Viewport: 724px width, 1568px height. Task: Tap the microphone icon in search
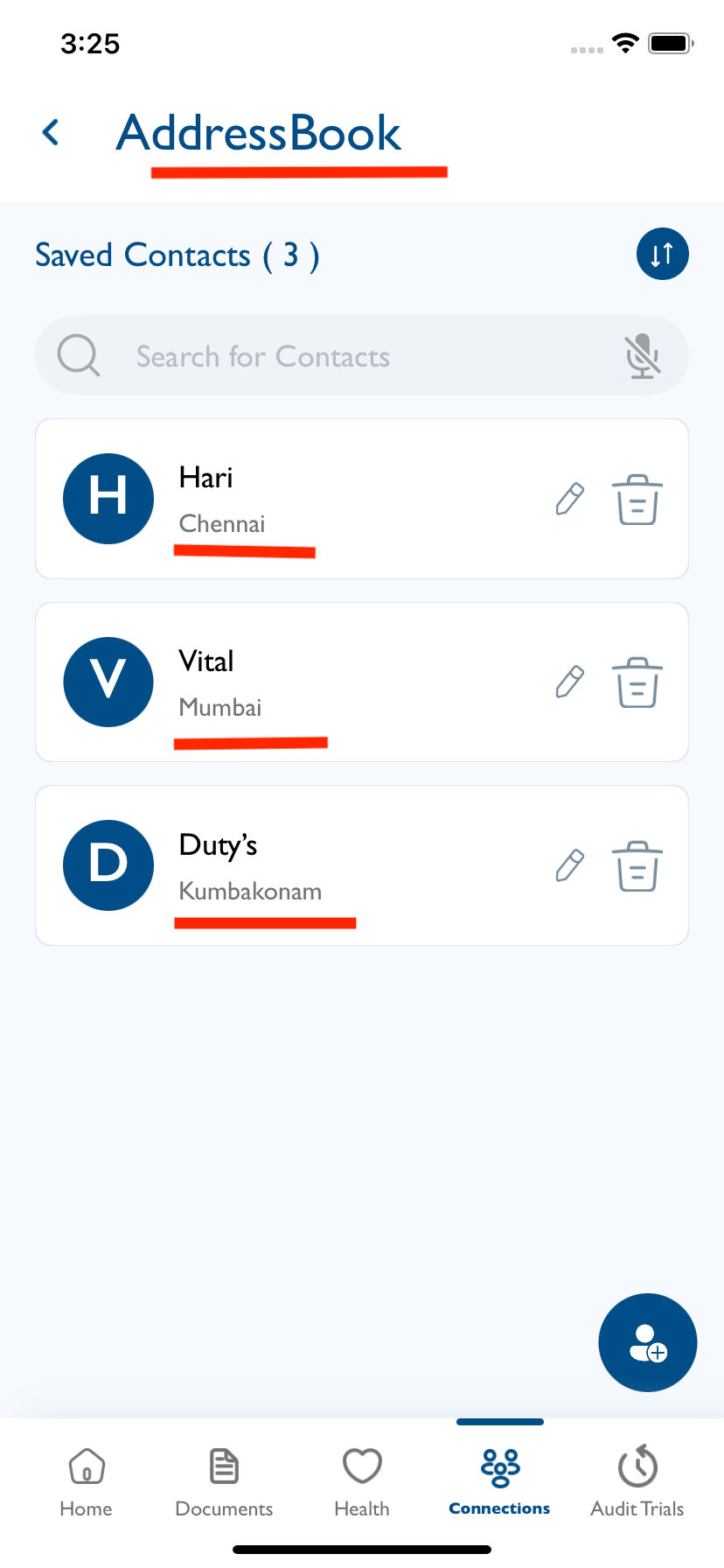[x=642, y=356]
